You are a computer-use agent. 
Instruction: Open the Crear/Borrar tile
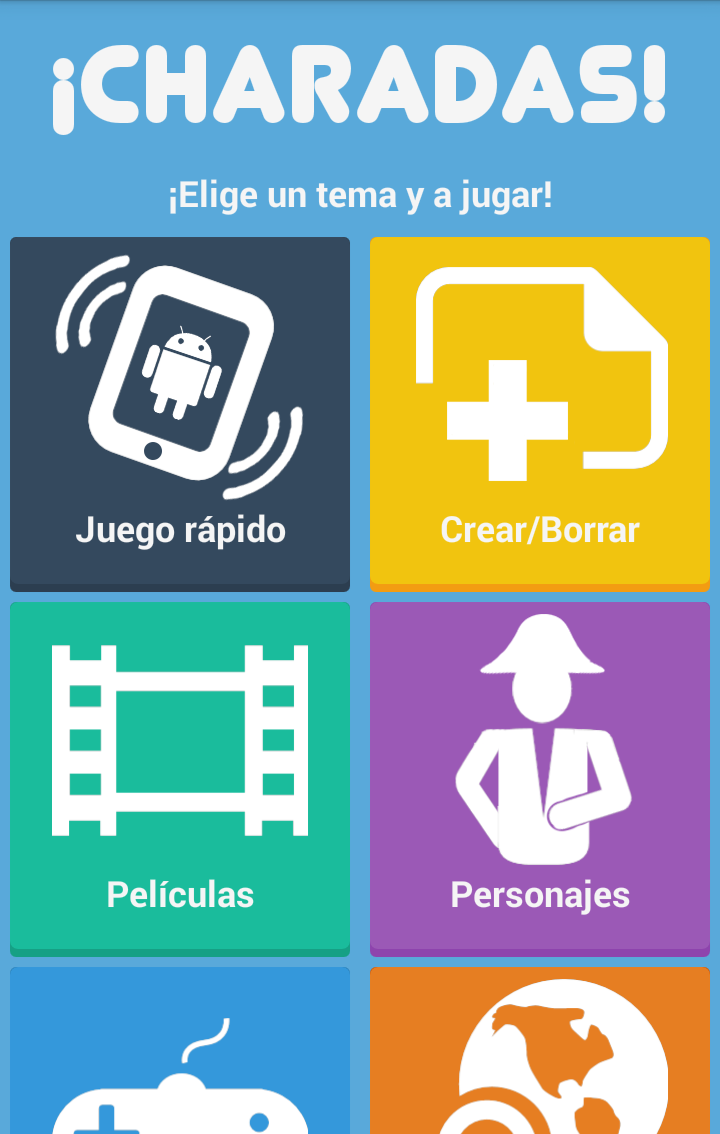(x=540, y=412)
